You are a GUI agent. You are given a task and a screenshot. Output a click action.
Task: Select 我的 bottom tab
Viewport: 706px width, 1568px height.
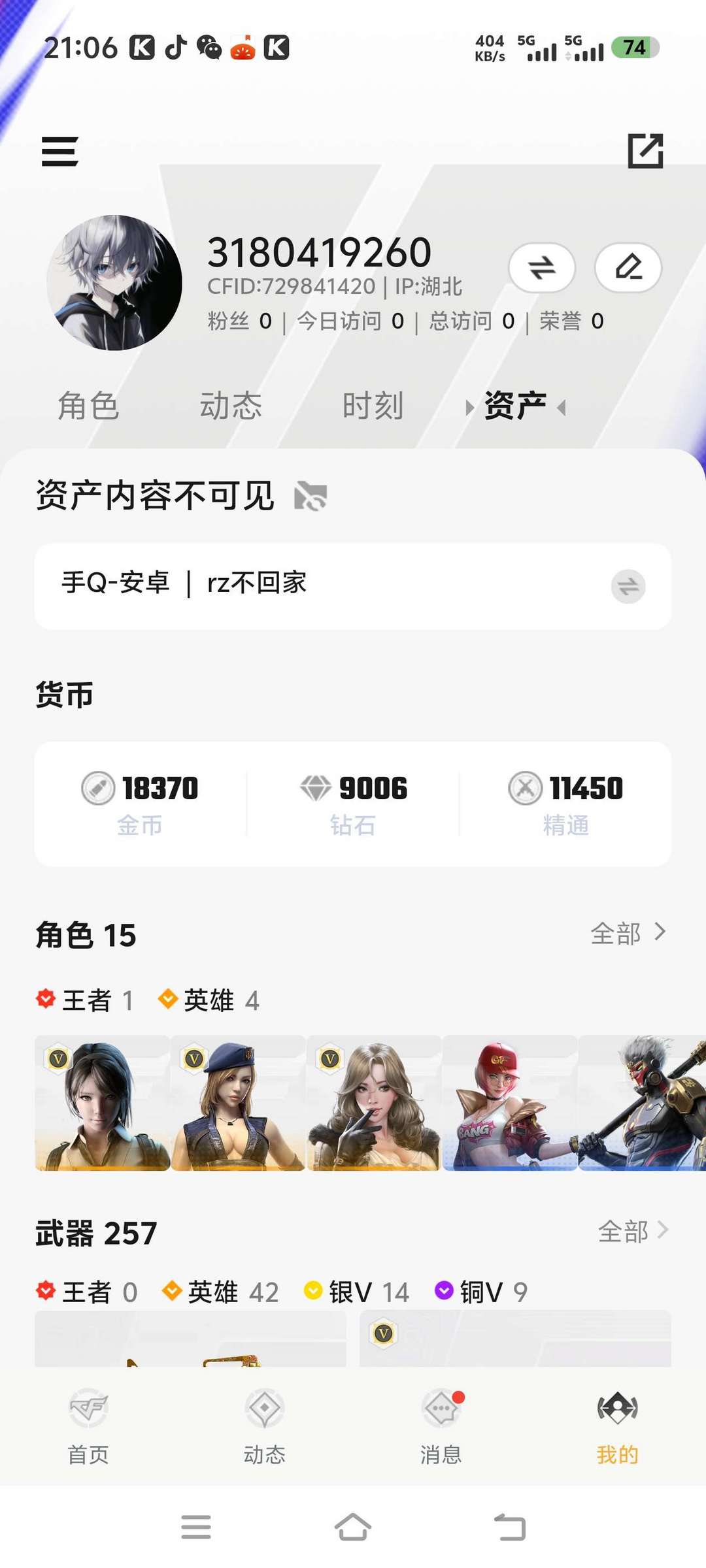point(618,1427)
